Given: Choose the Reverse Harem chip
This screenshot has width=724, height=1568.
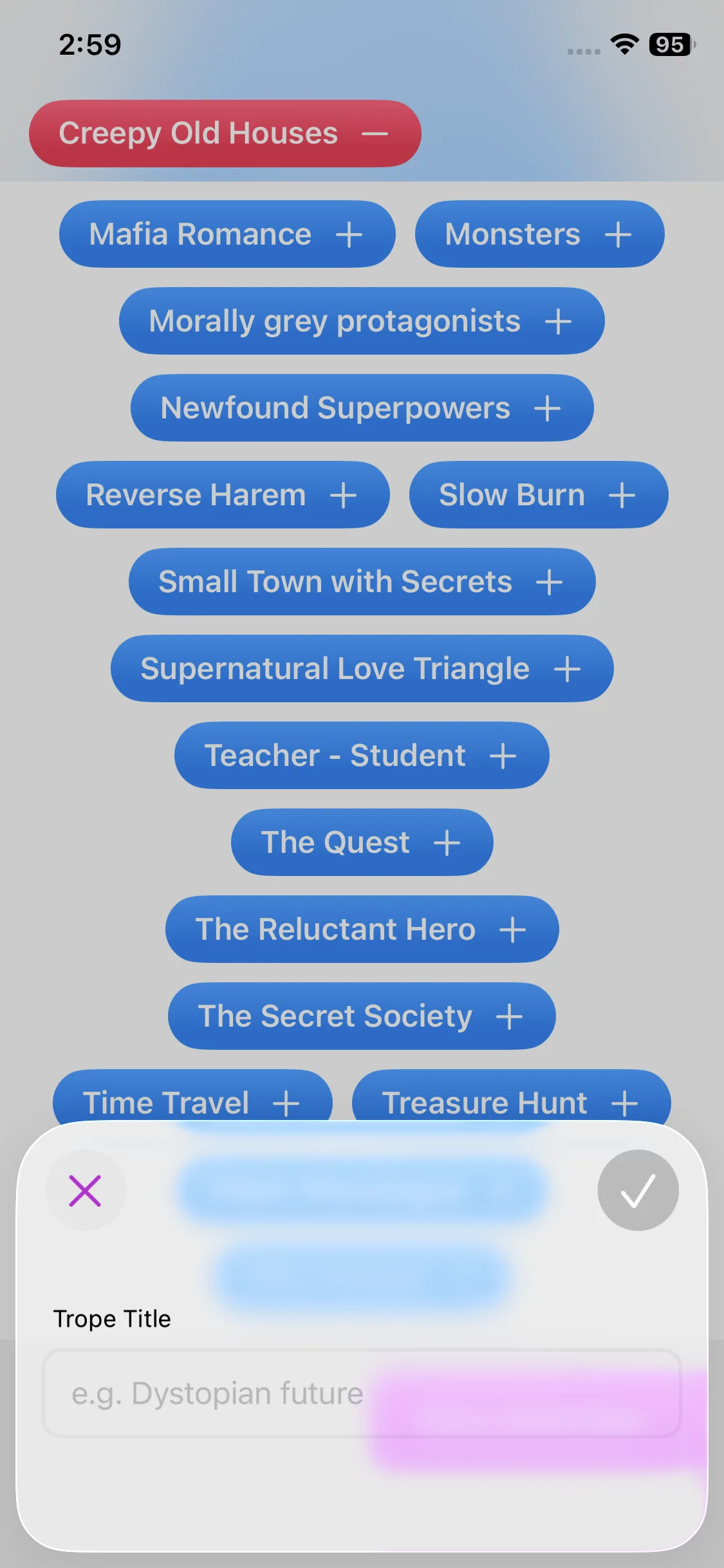Looking at the screenshot, I should (222, 495).
